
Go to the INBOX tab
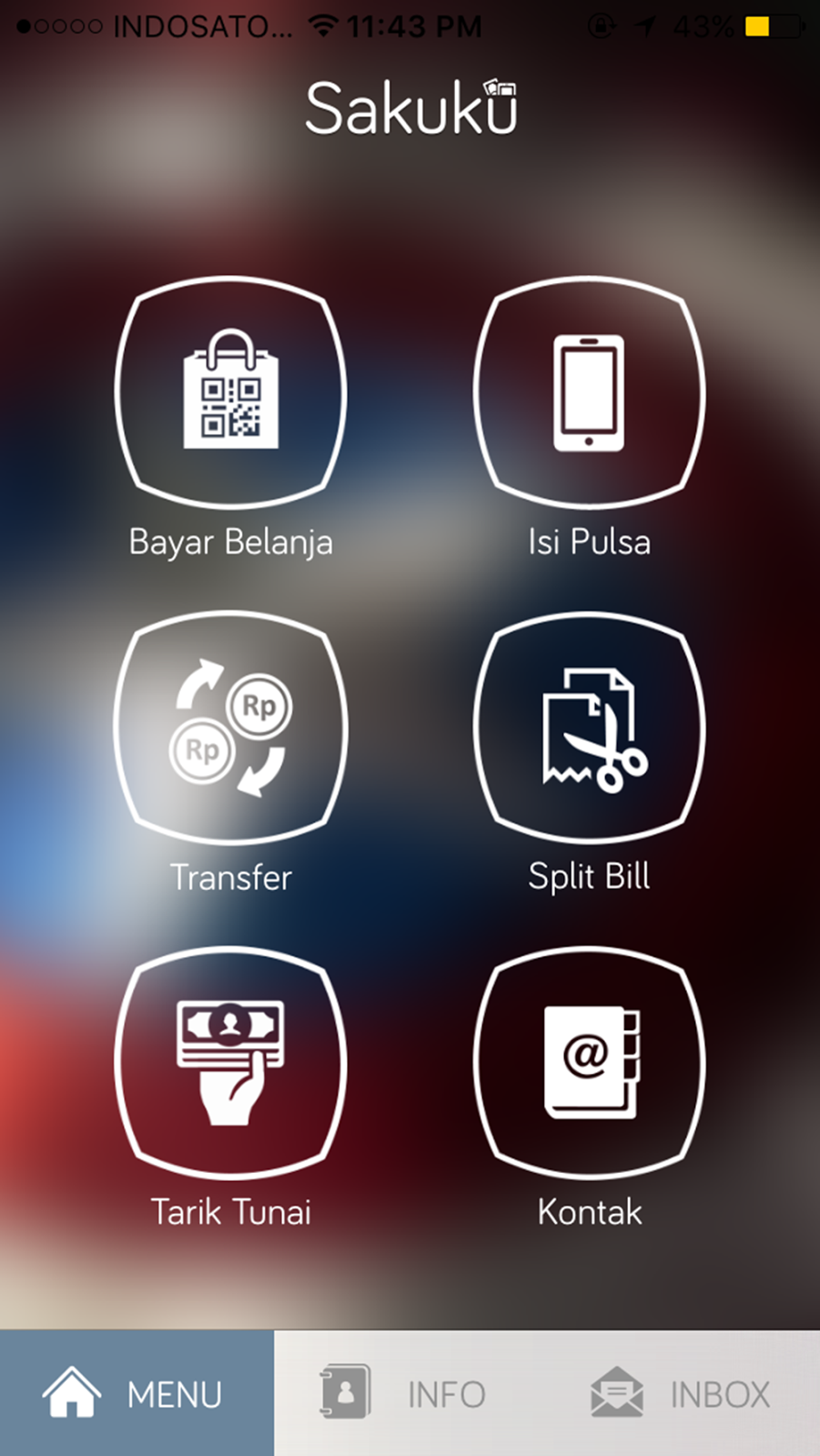[x=683, y=1393]
